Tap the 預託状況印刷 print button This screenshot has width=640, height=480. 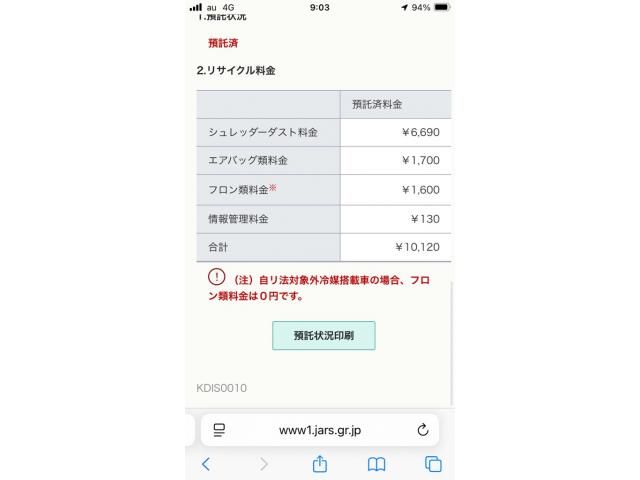point(323,336)
